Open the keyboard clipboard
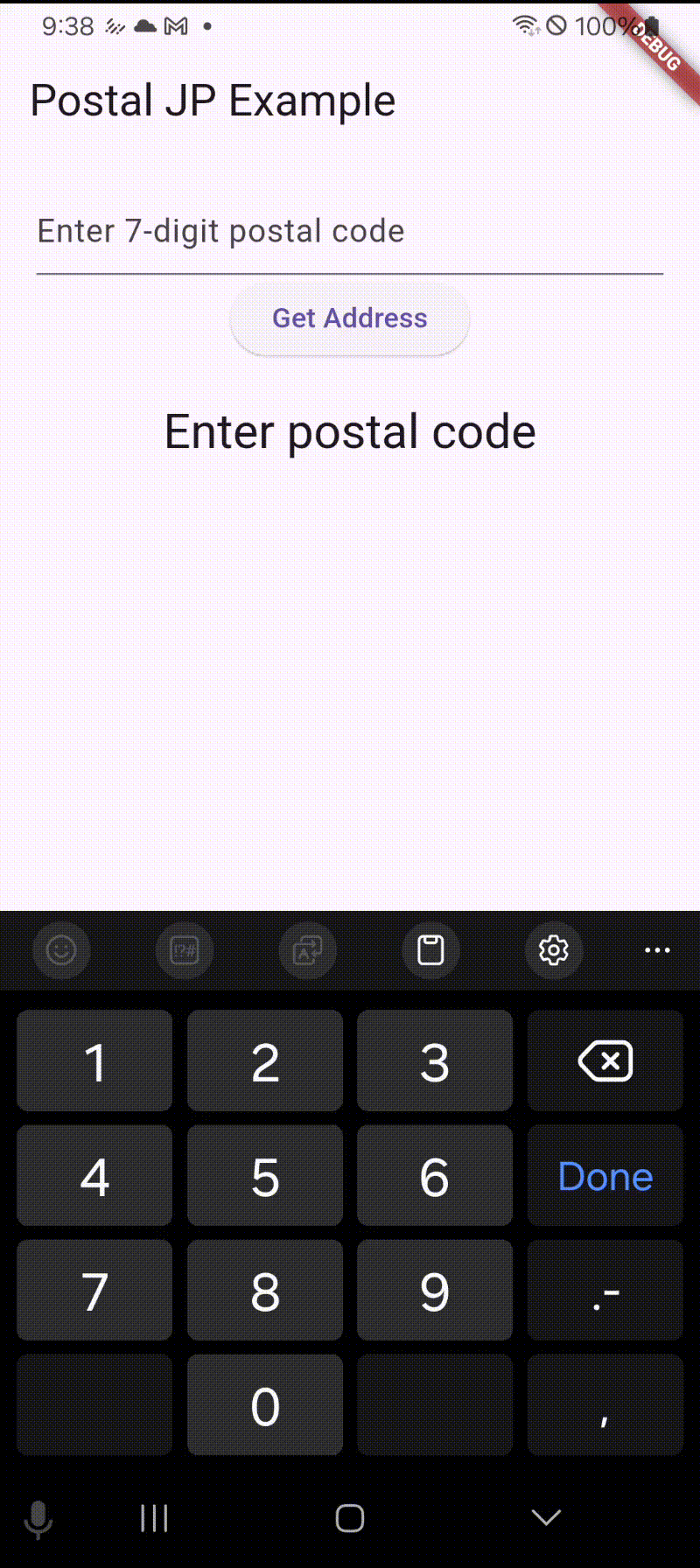Viewport: 700px width, 1568px height. click(x=430, y=950)
